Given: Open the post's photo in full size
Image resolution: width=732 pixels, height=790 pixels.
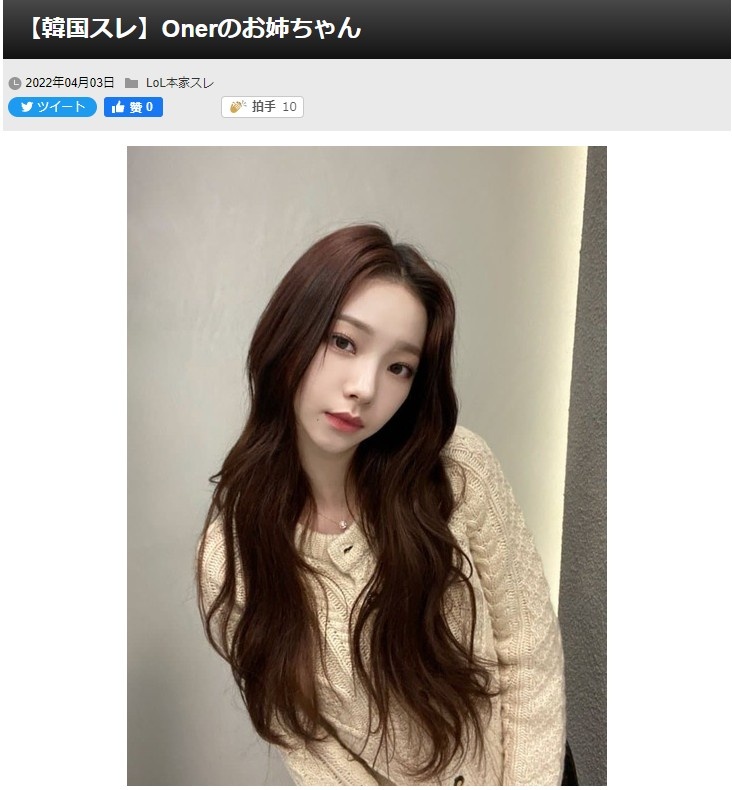Looking at the screenshot, I should [x=366, y=465].
